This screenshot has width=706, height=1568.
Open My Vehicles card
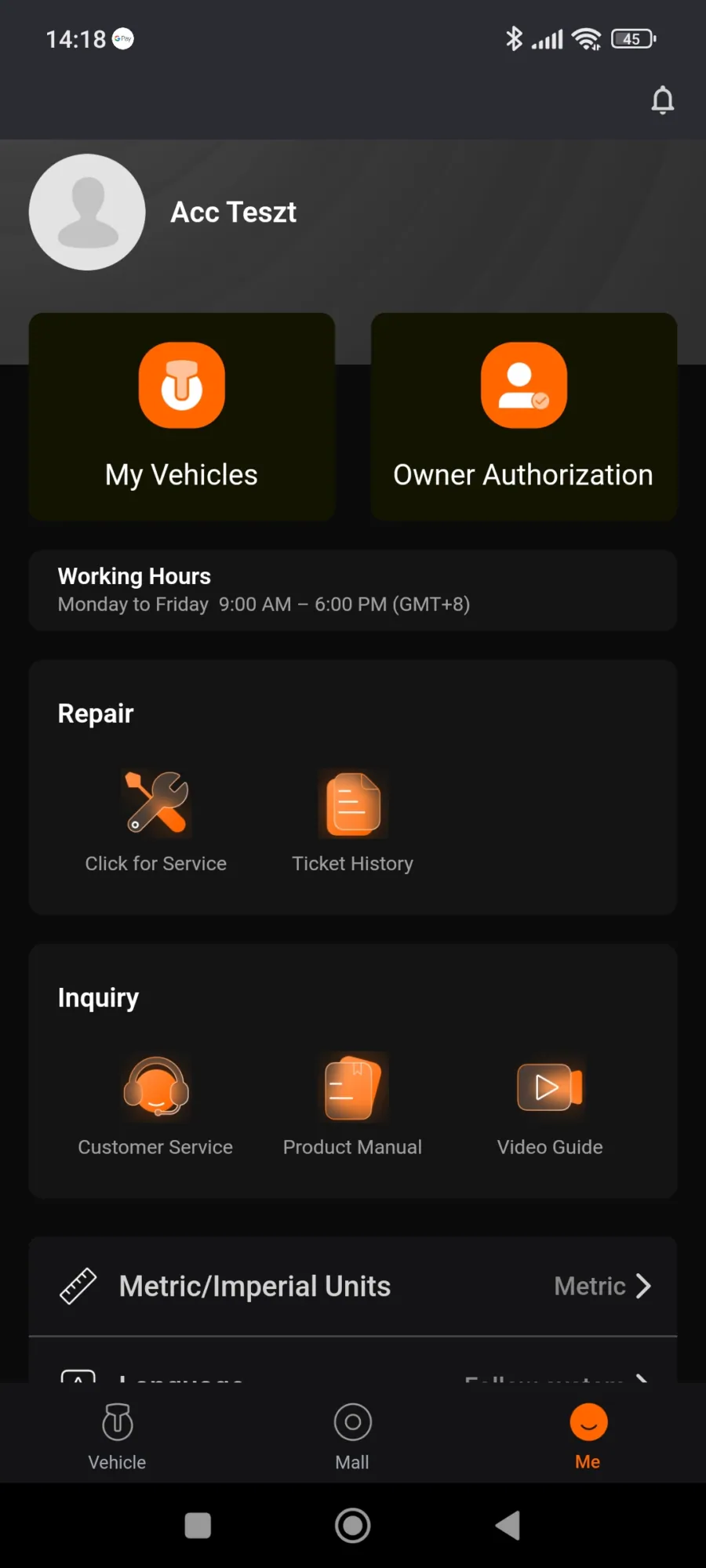(182, 416)
